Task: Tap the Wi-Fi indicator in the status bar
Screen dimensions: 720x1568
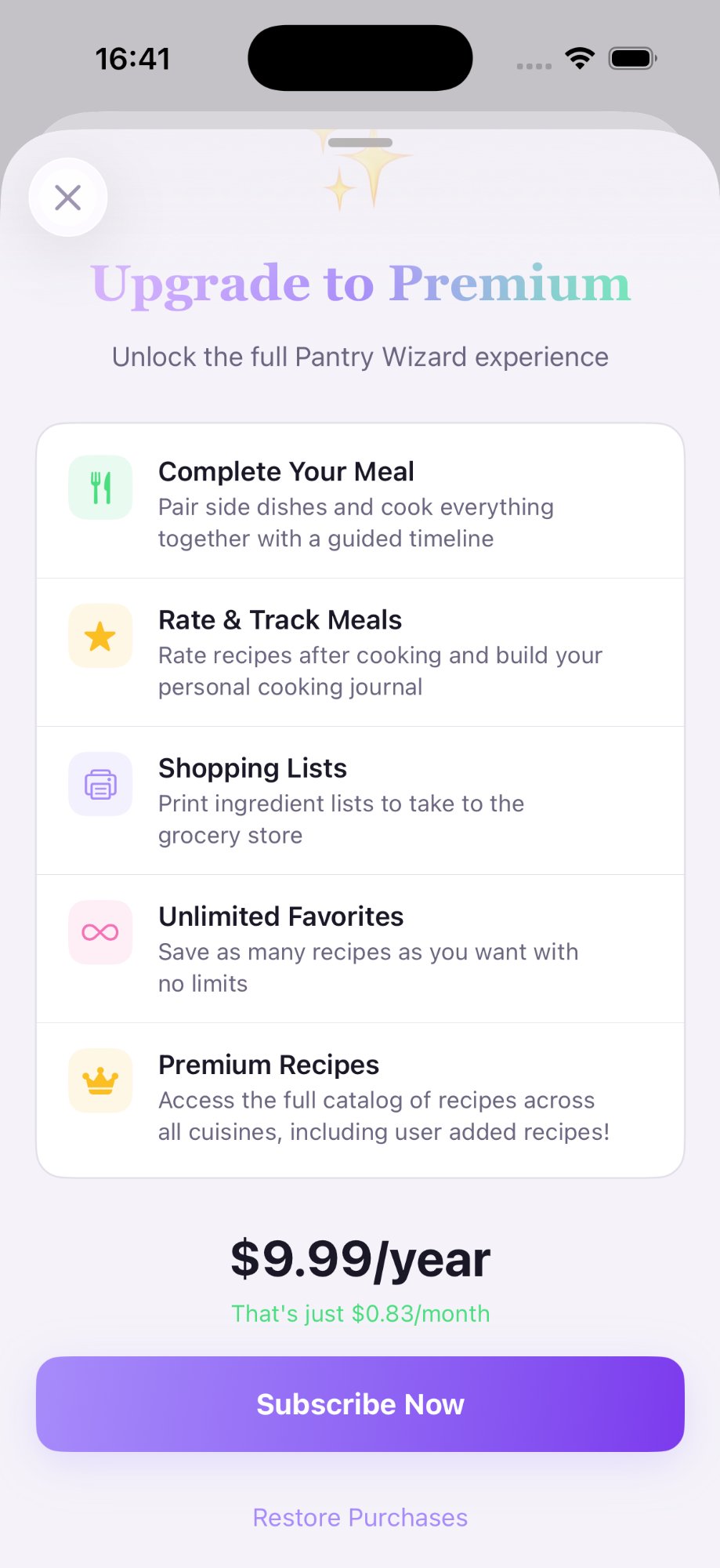Action: (579, 57)
